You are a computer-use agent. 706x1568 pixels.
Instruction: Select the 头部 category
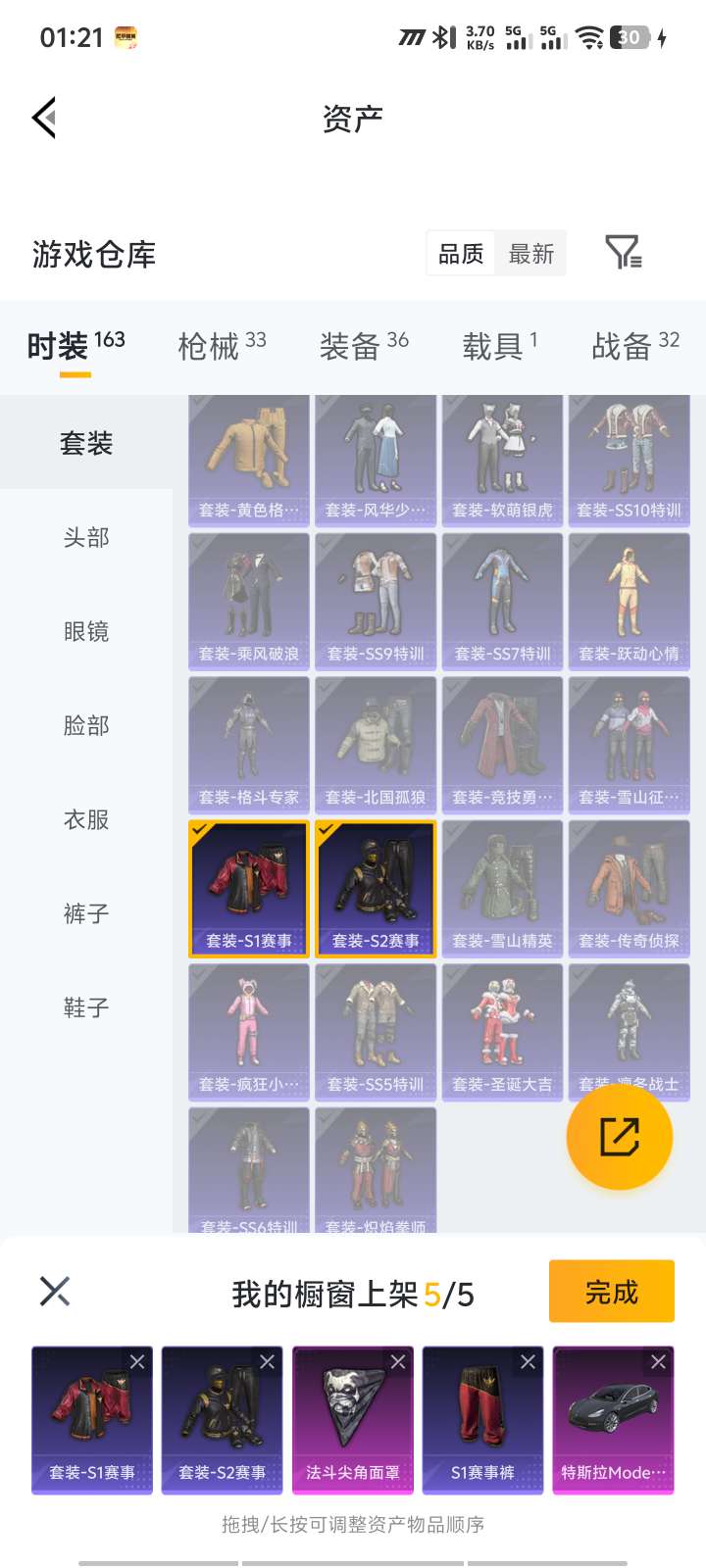pyautogui.click(x=86, y=537)
